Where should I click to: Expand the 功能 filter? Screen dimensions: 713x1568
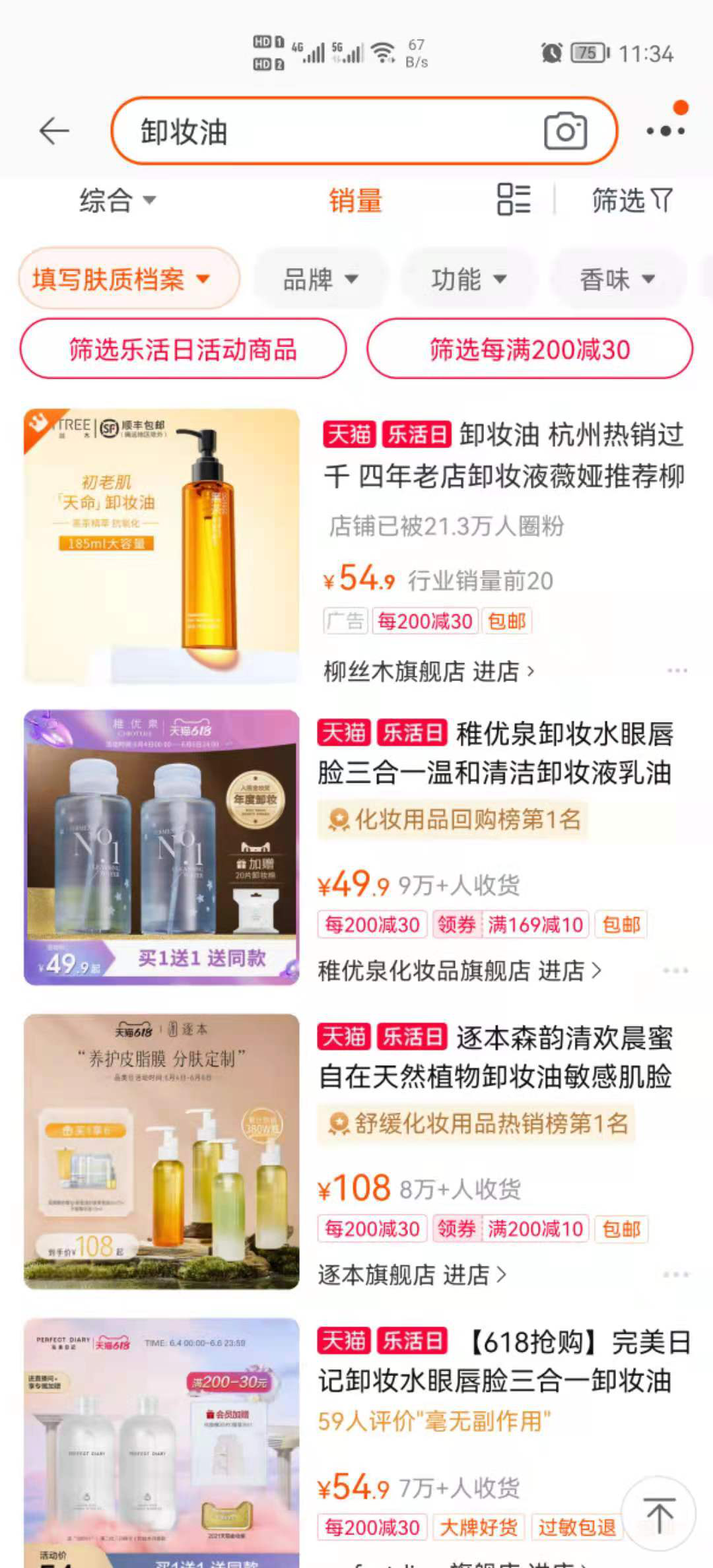[469, 279]
